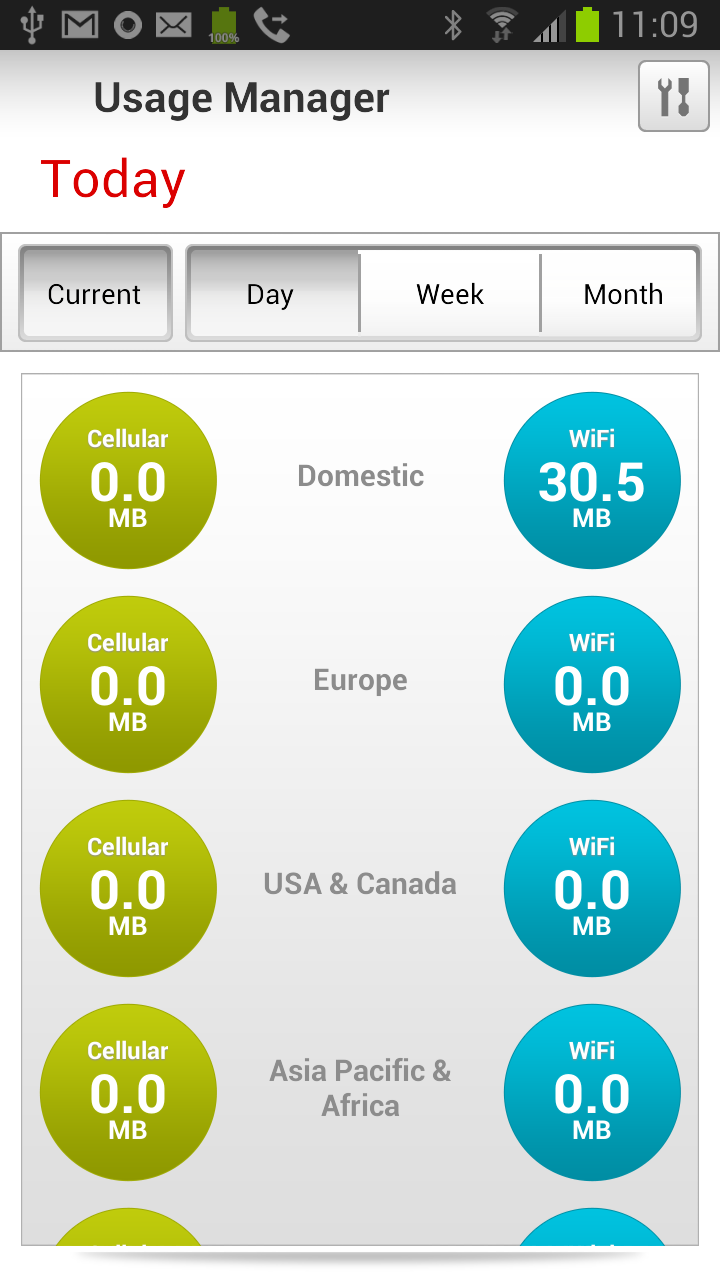Switch to the Month tab
Viewport: 720px width, 1280px height.
pos(622,294)
